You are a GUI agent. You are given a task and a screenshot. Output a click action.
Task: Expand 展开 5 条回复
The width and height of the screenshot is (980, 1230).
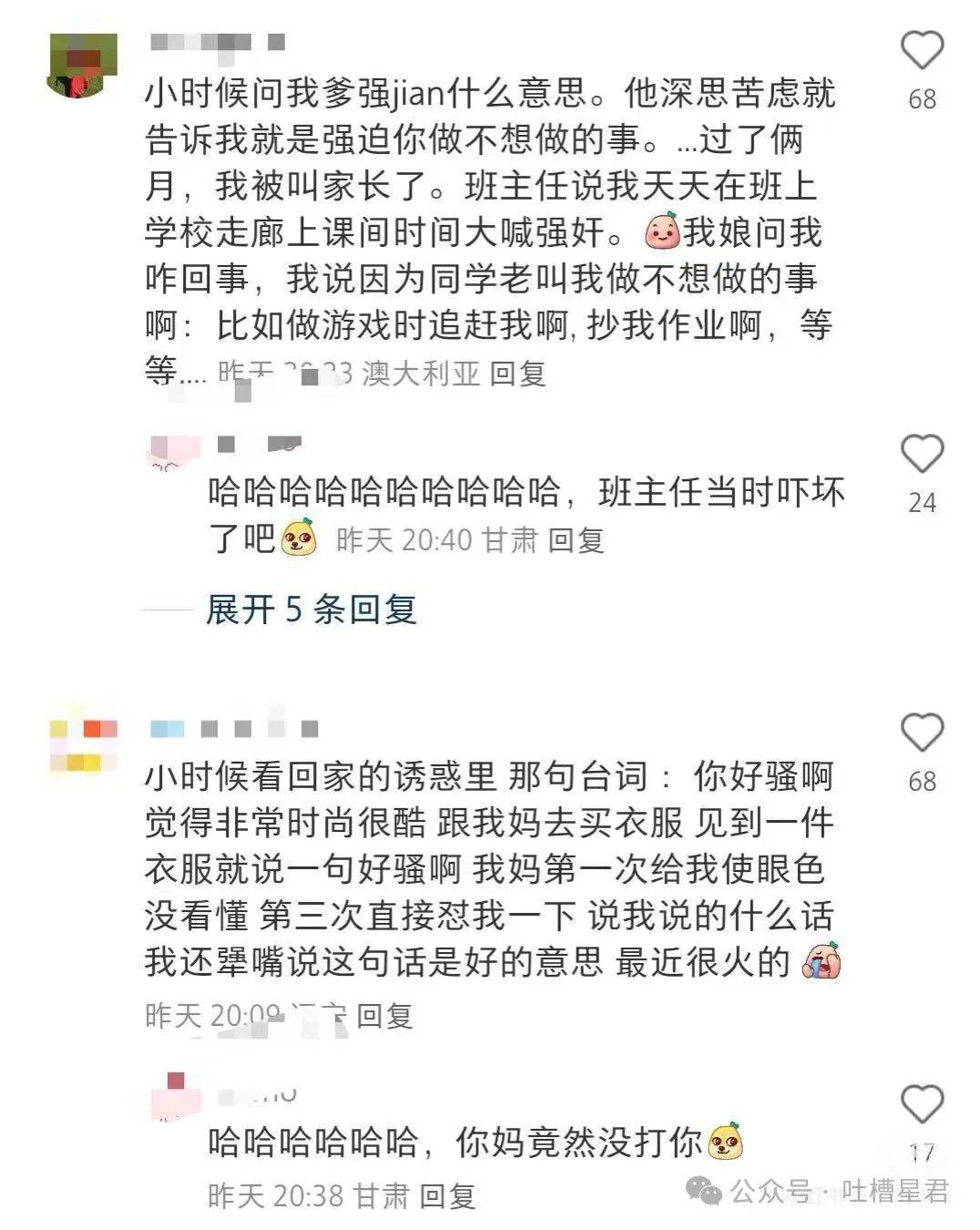coord(311,610)
